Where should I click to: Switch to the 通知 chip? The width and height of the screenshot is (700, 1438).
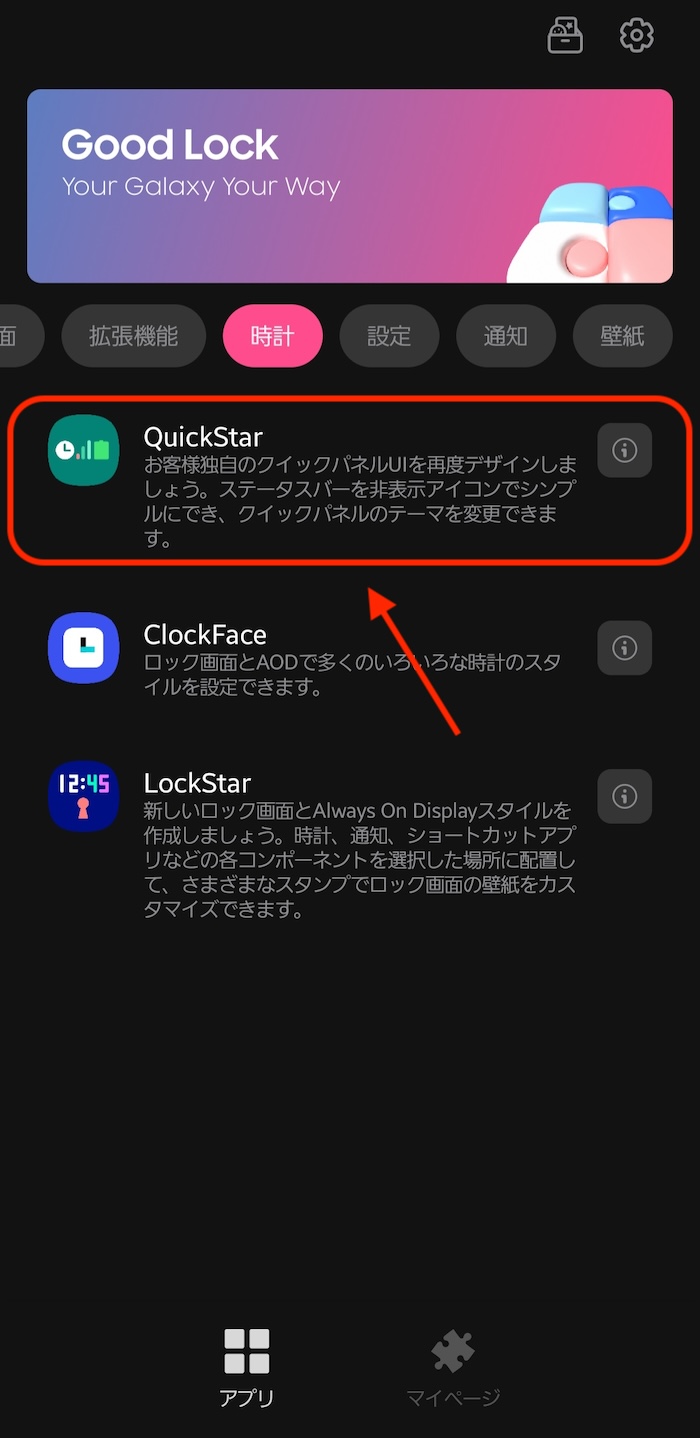(506, 336)
